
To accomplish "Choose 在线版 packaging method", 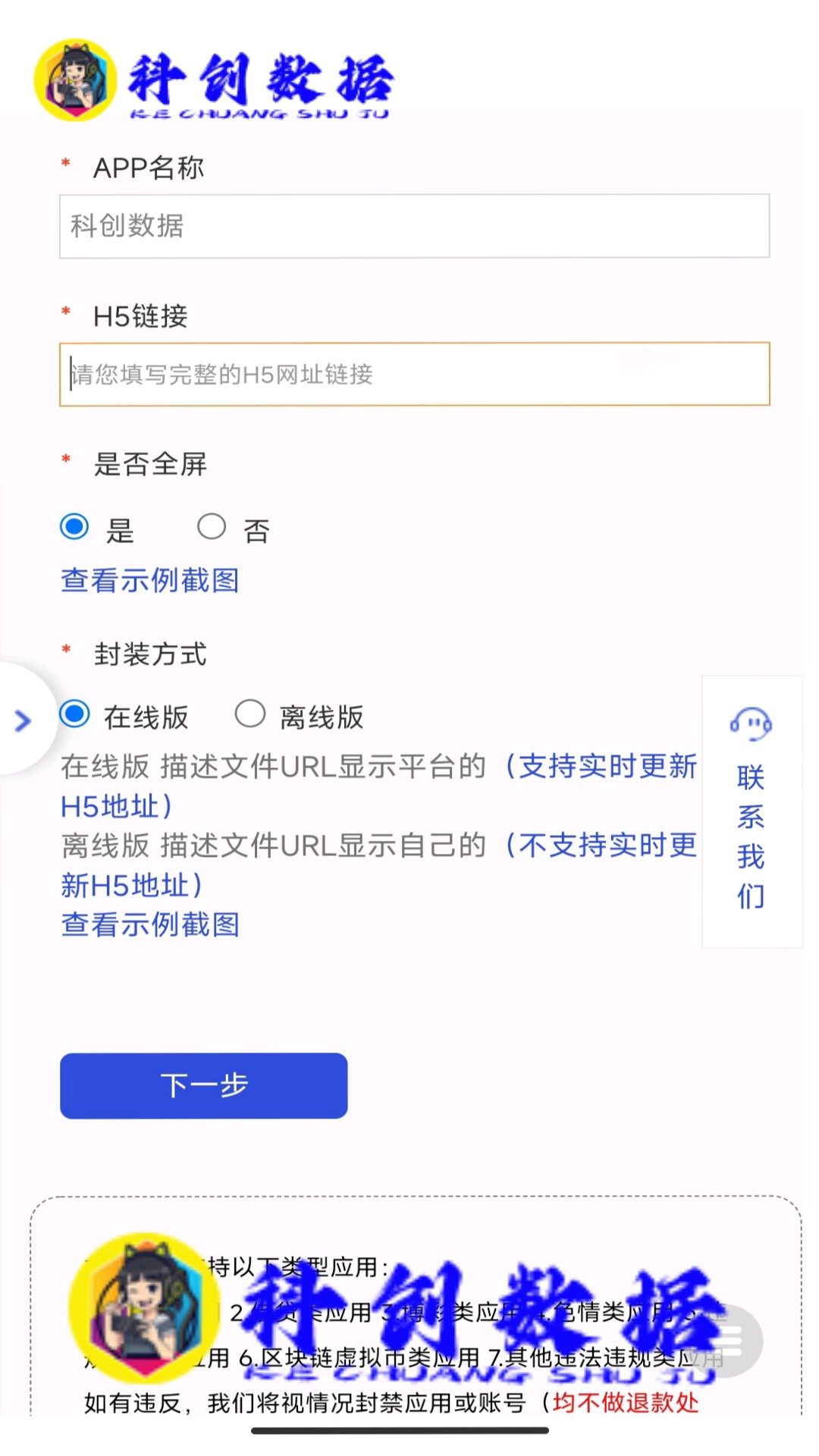I will (x=74, y=714).
